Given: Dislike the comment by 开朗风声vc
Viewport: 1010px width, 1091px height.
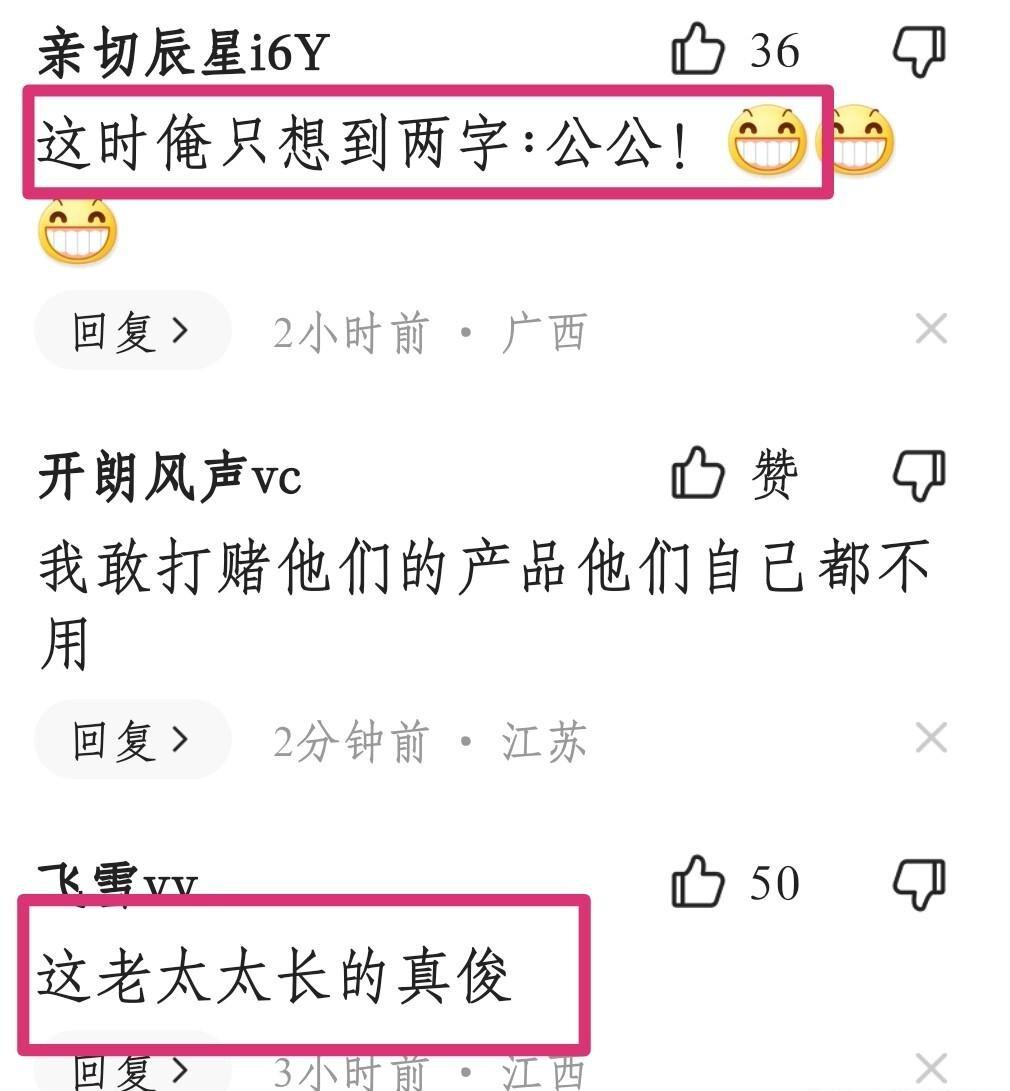Looking at the screenshot, I should pos(918,474).
